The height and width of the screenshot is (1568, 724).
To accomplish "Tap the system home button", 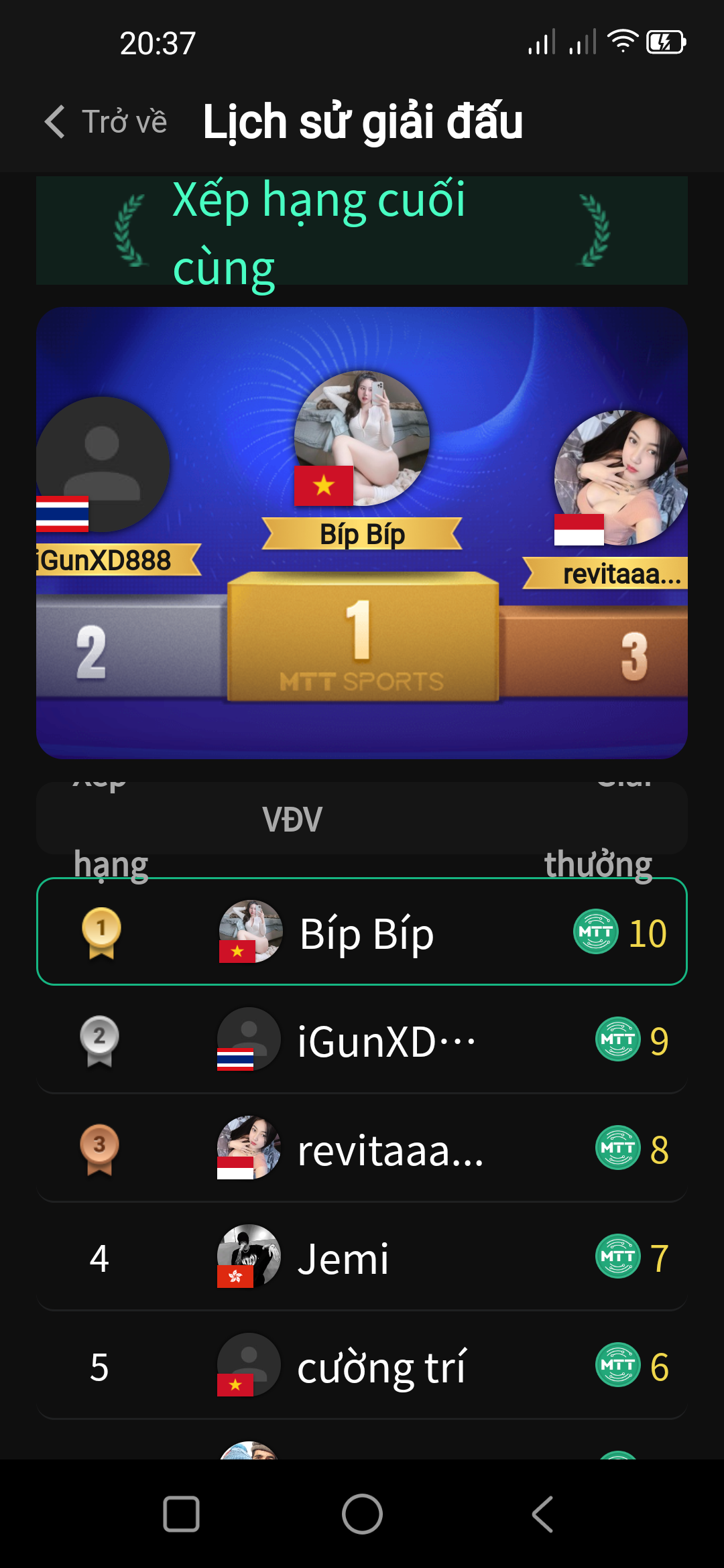I will click(362, 1514).
